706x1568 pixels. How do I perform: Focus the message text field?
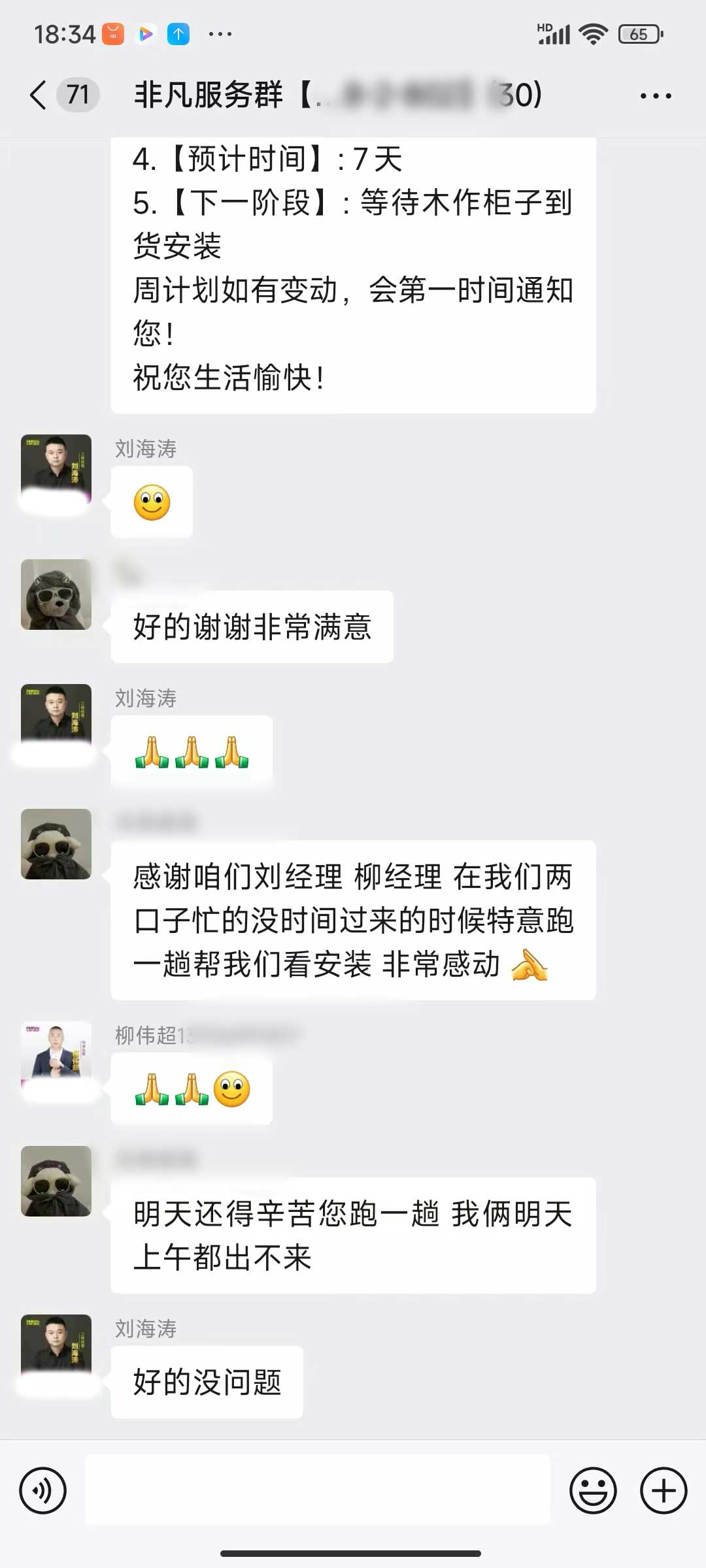click(x=318, y=1490)
